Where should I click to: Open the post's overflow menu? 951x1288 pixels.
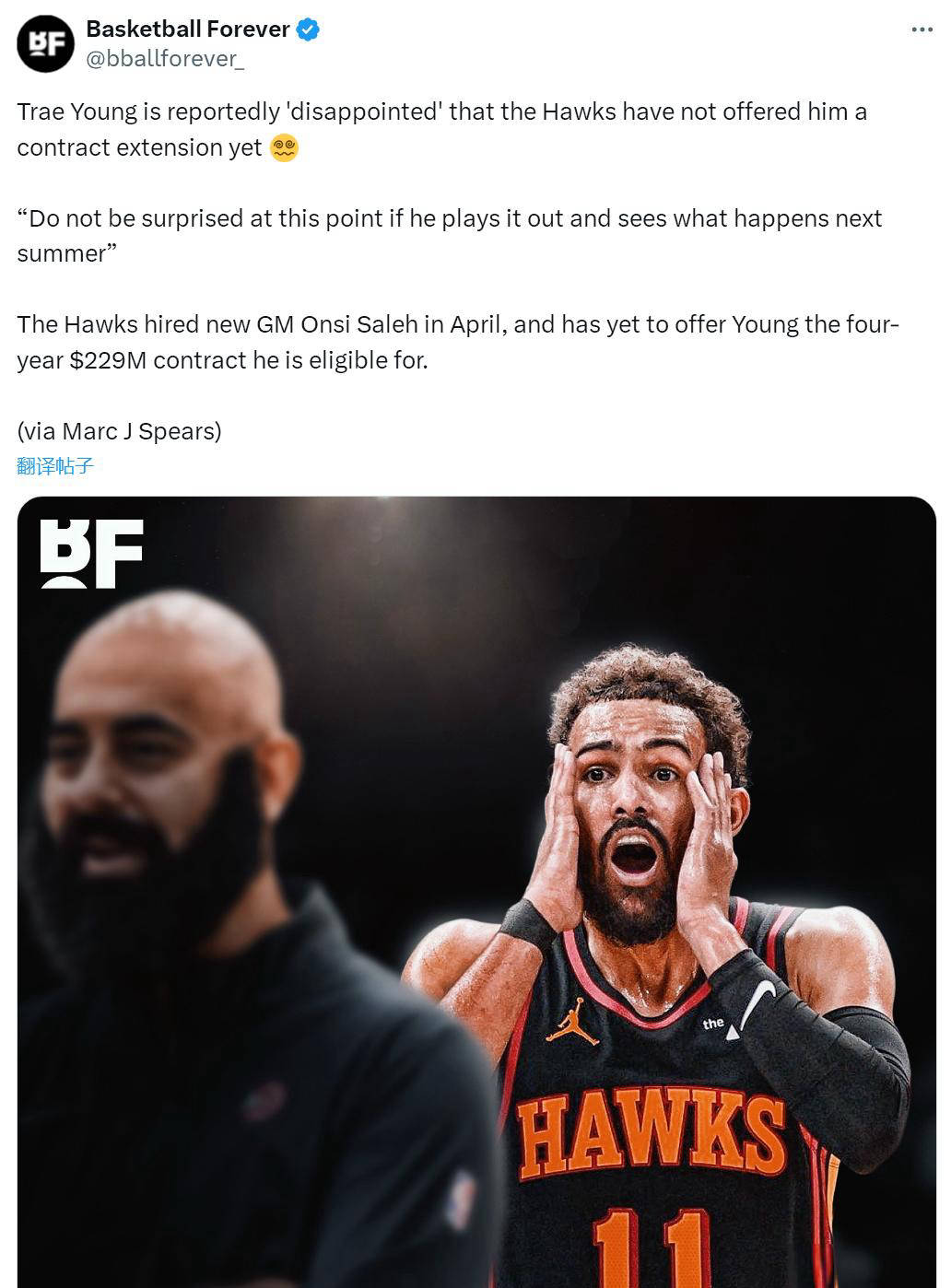click(922, 29)
